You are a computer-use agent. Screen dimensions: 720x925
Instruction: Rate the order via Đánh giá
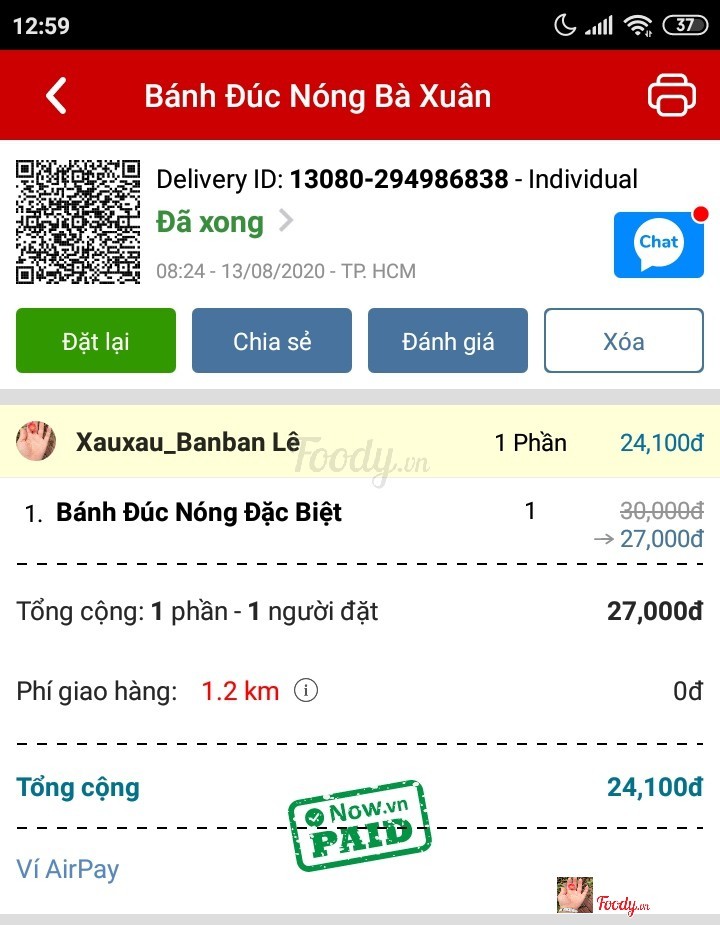pos(448,341)
